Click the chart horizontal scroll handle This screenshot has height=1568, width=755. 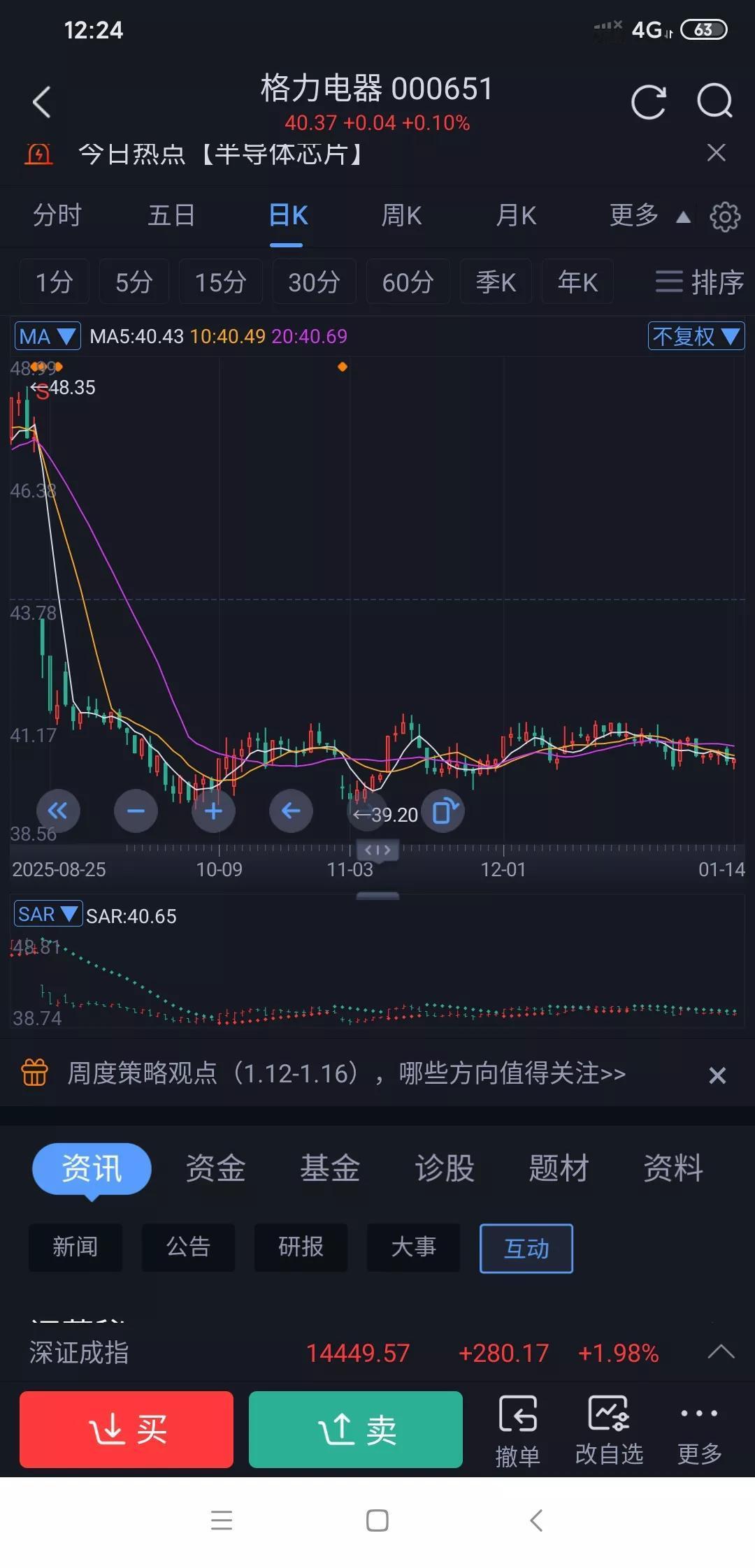pos(377,850)
